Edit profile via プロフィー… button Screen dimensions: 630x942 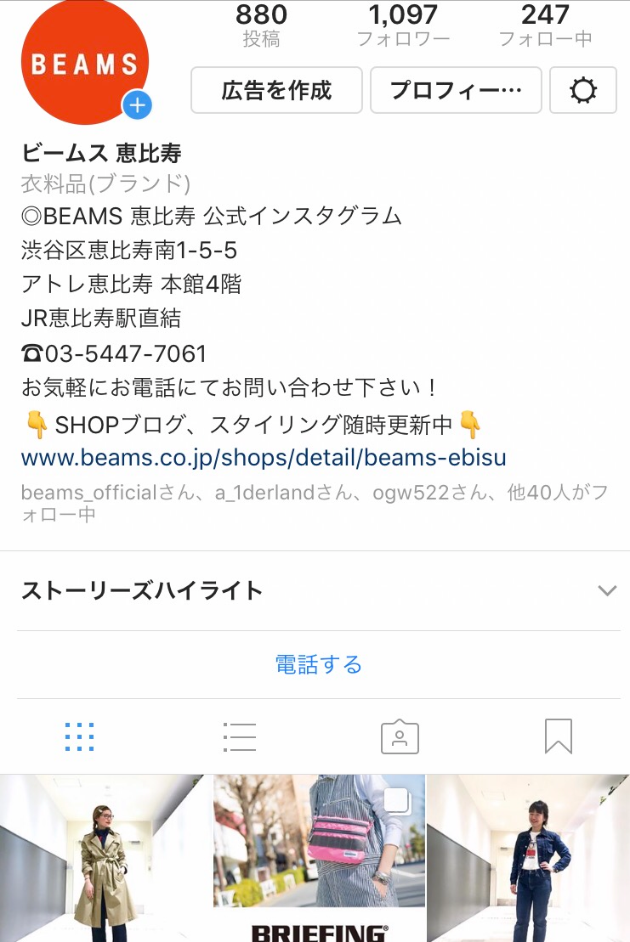pyautogui.click(x=456, y=91)
